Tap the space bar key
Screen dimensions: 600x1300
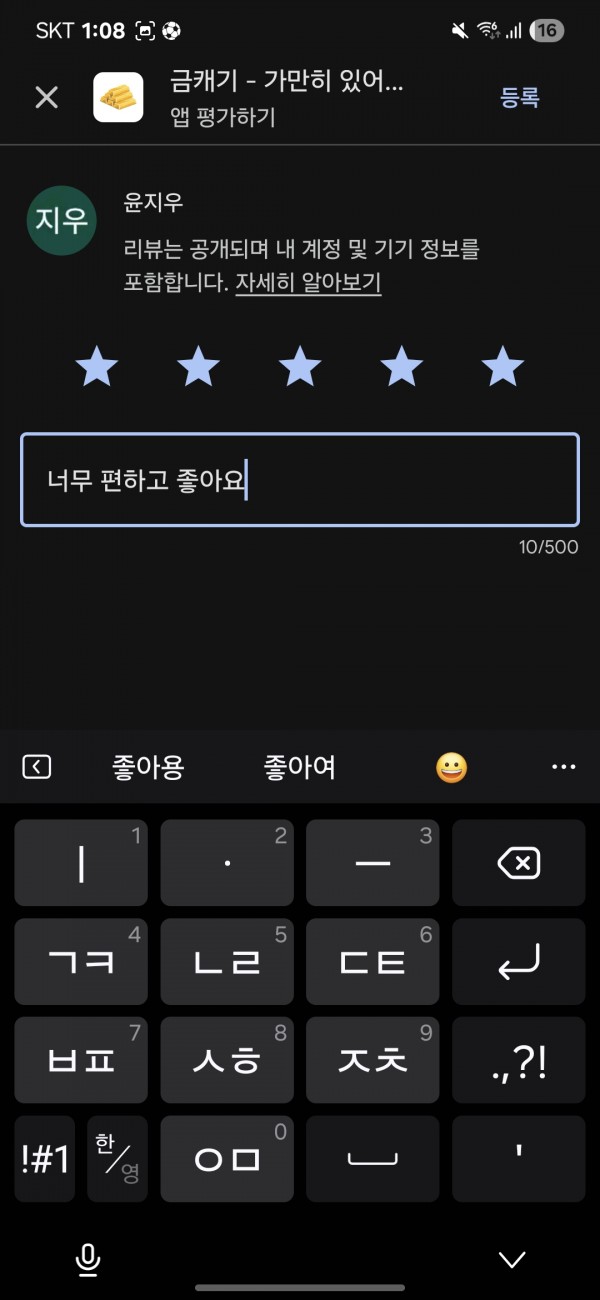pos(372,1159)
